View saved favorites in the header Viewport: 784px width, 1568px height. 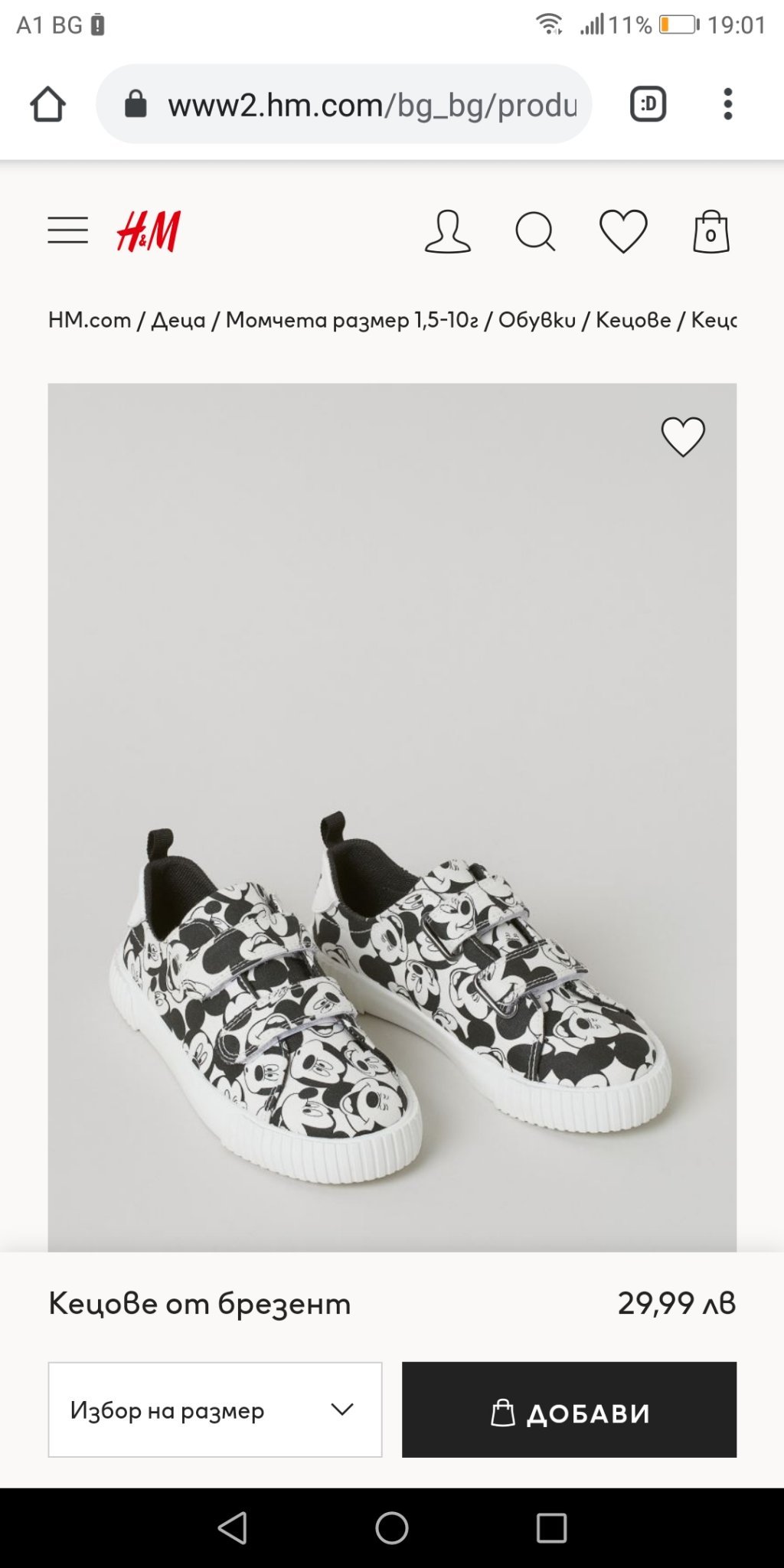(x=622, y=231)
